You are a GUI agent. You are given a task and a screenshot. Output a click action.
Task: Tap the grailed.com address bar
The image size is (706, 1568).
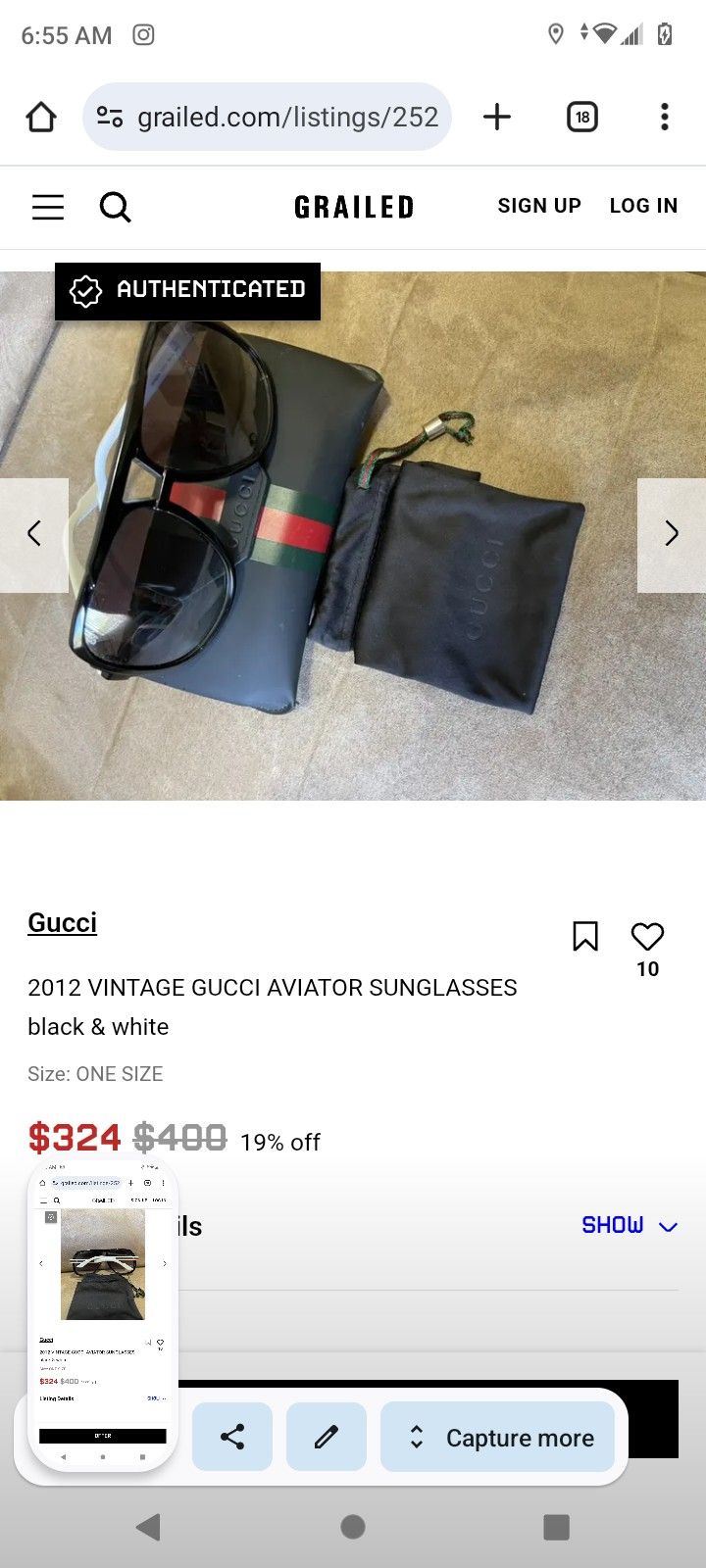[x=267, y=117]
